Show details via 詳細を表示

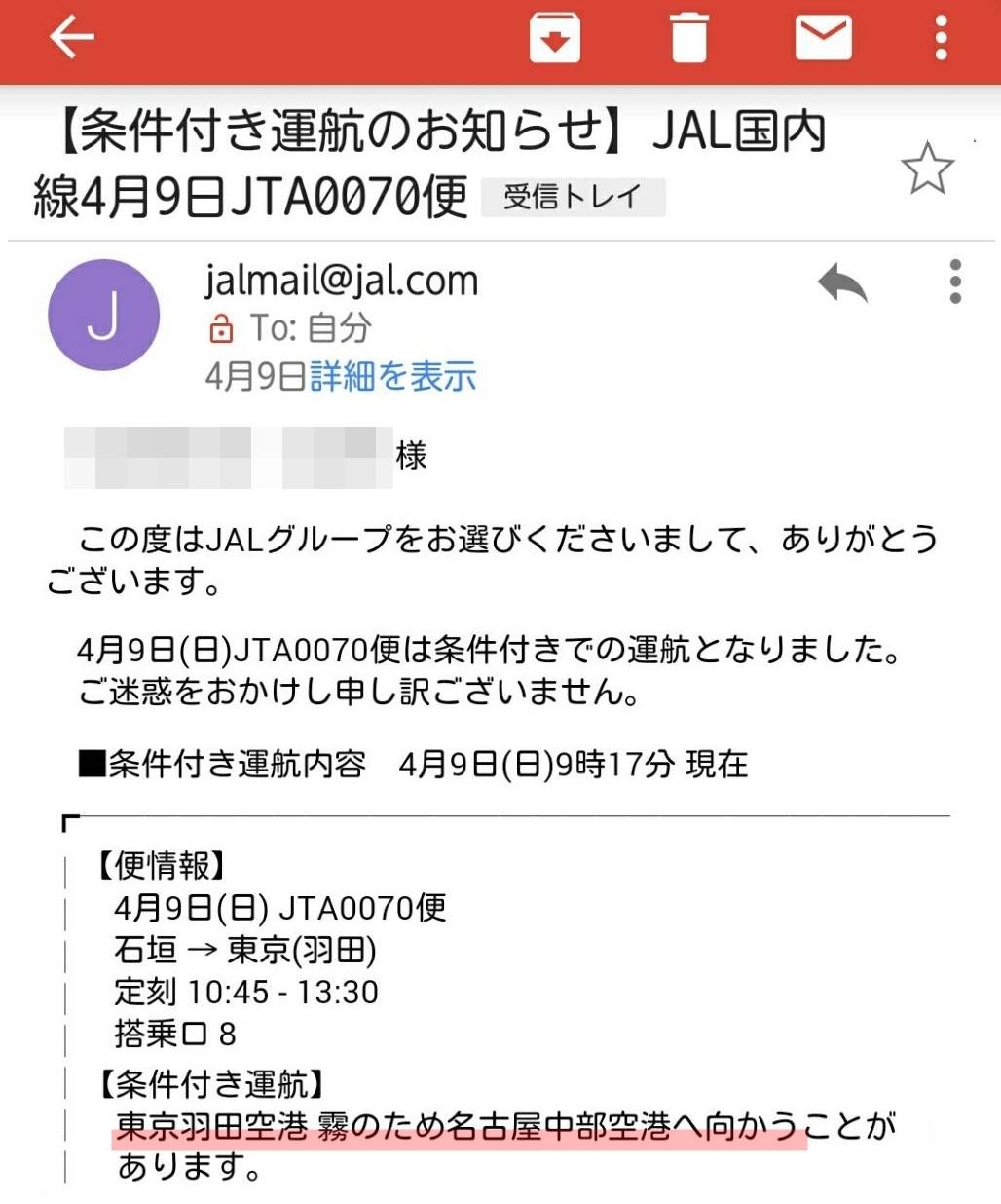pyautogui.click(x=393, y=376)
